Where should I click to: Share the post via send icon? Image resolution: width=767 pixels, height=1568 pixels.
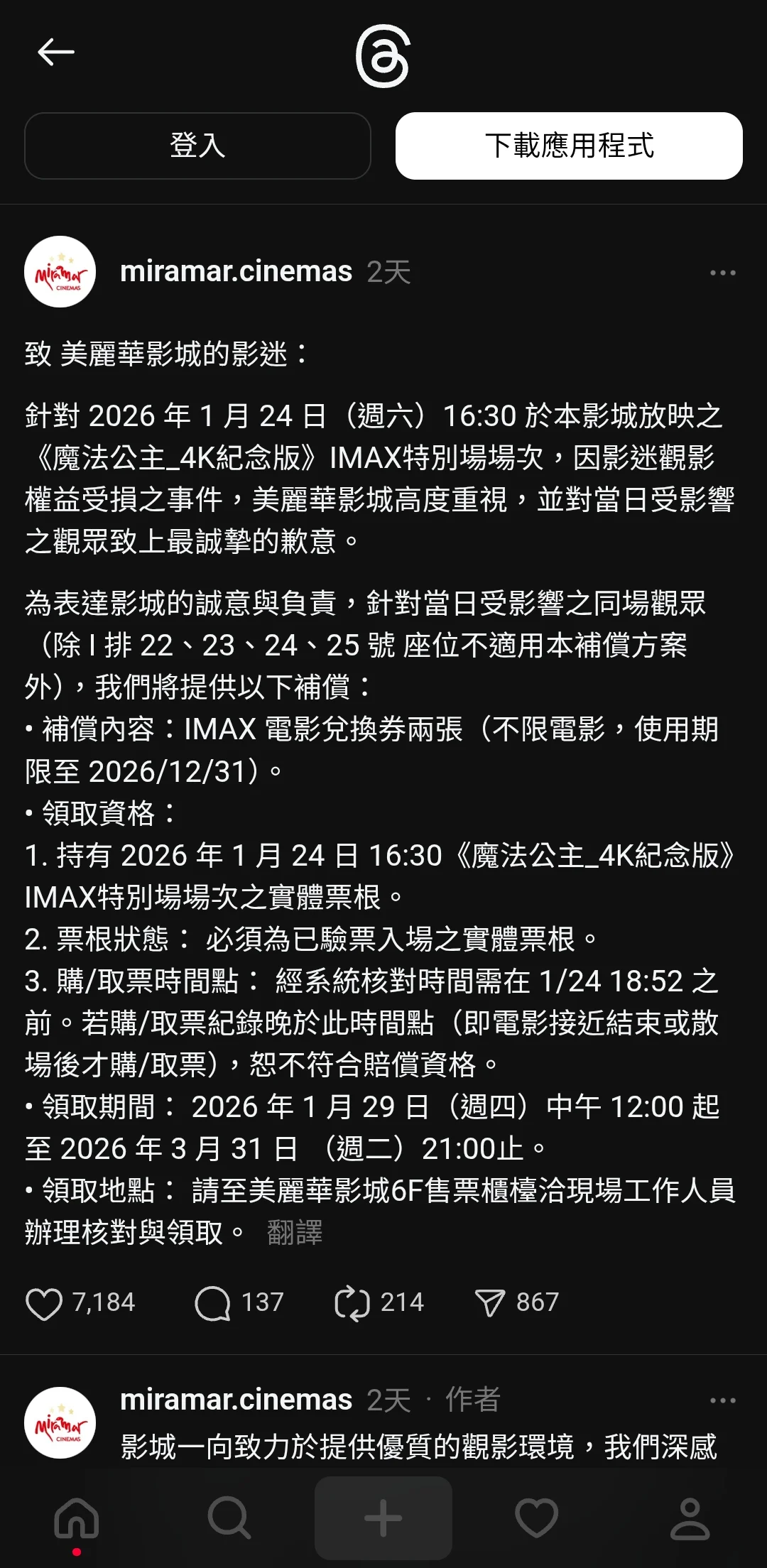489,1303
